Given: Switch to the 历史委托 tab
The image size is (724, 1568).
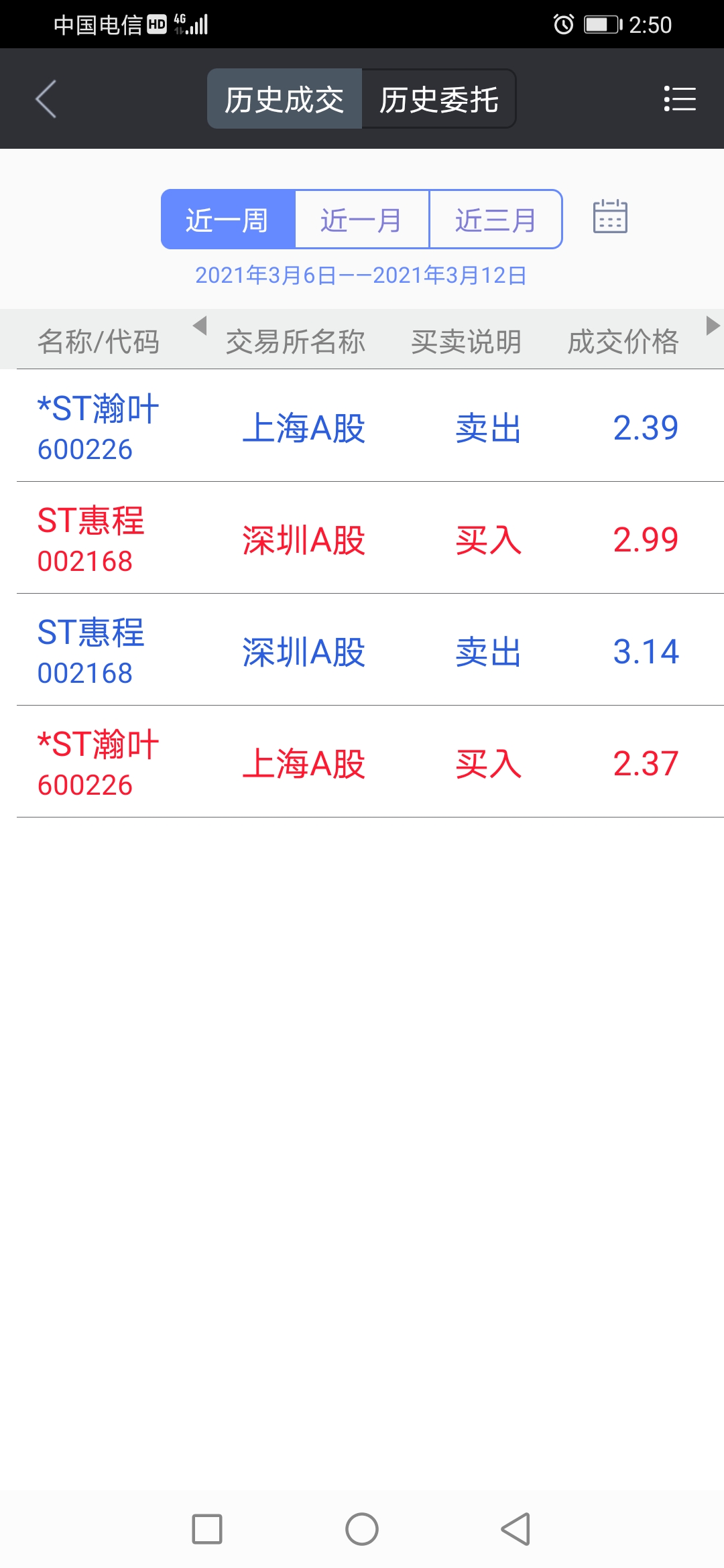Looking at the screenshot, I should point(438,99).
